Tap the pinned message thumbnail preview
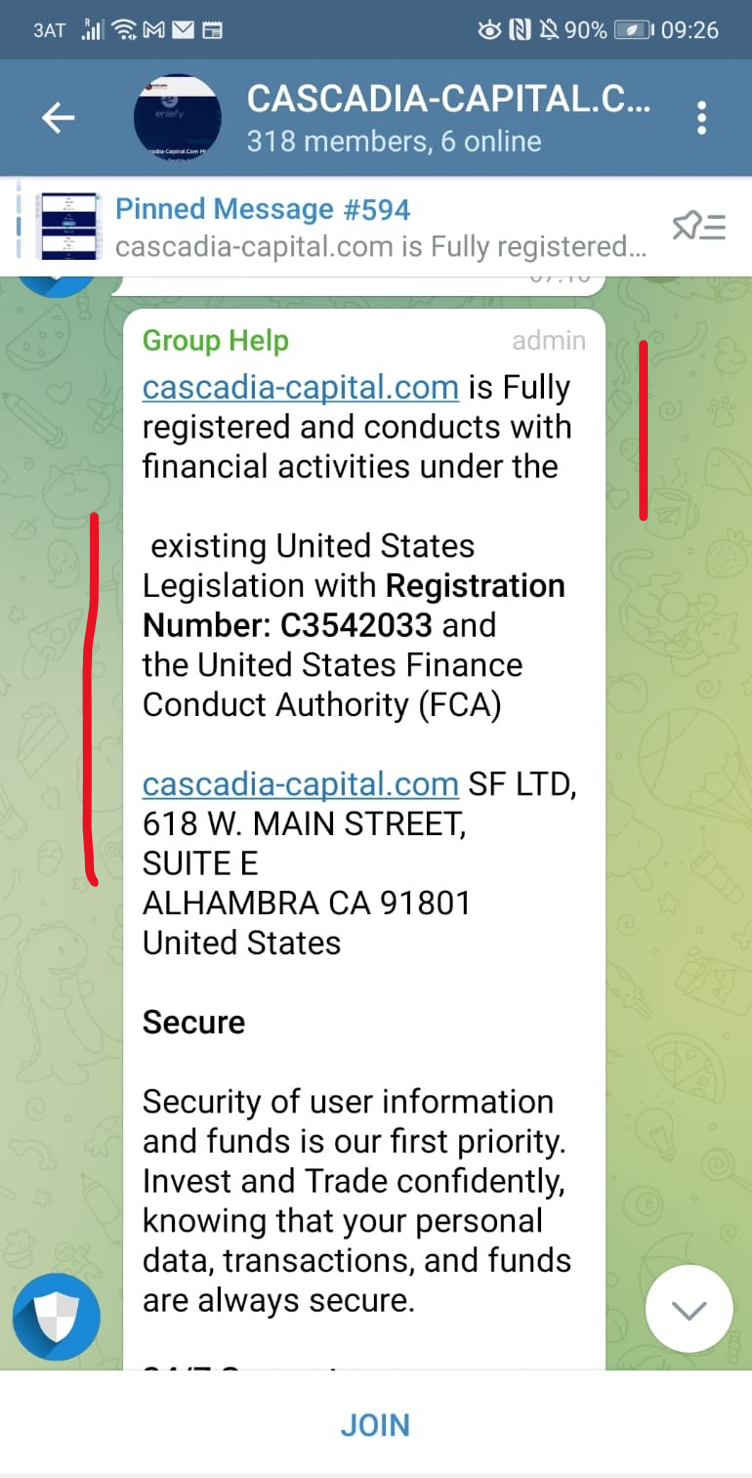Screen dimensions: 752x1478 (70, 226)
